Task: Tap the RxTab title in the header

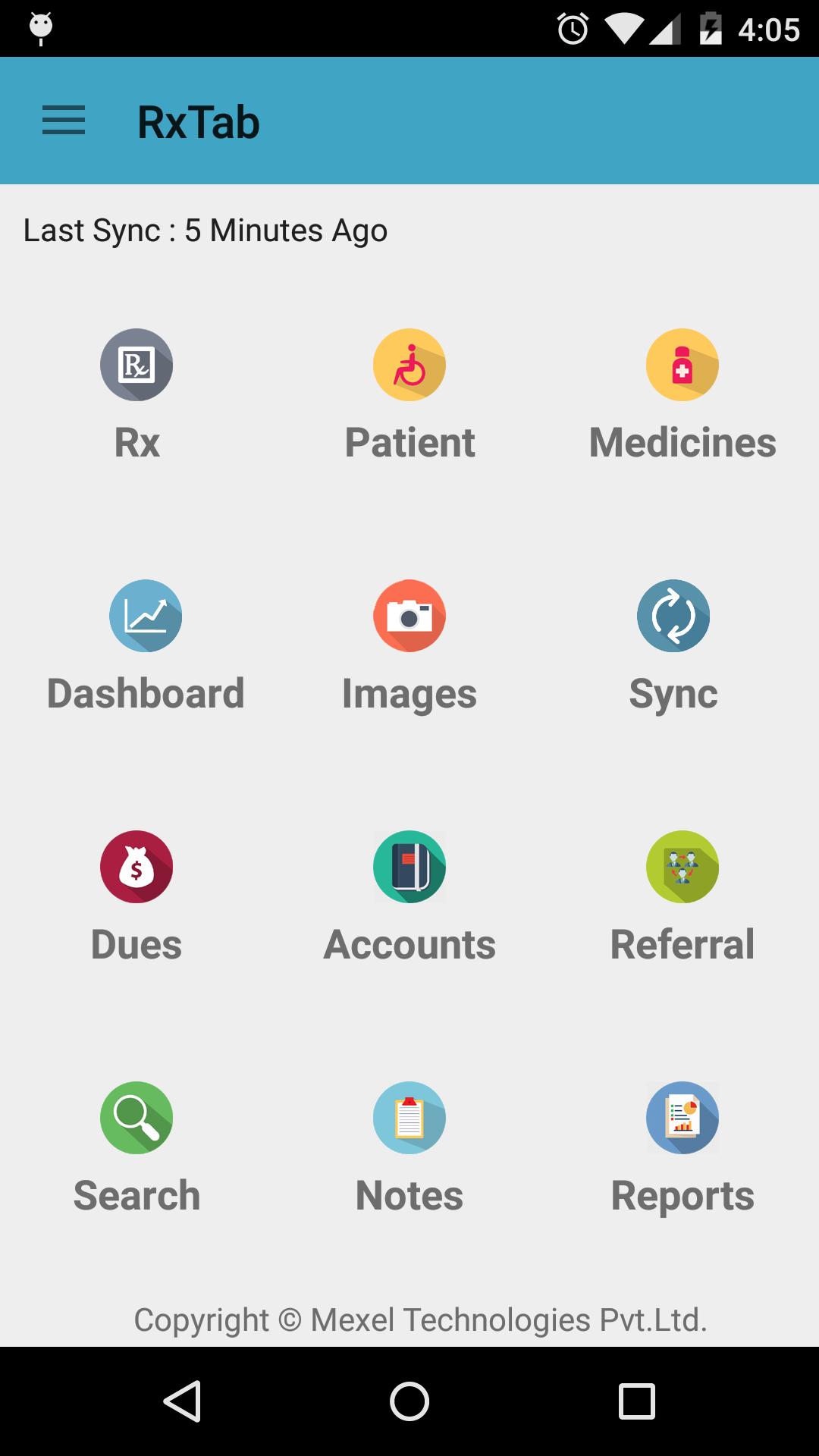Action: 198,121
